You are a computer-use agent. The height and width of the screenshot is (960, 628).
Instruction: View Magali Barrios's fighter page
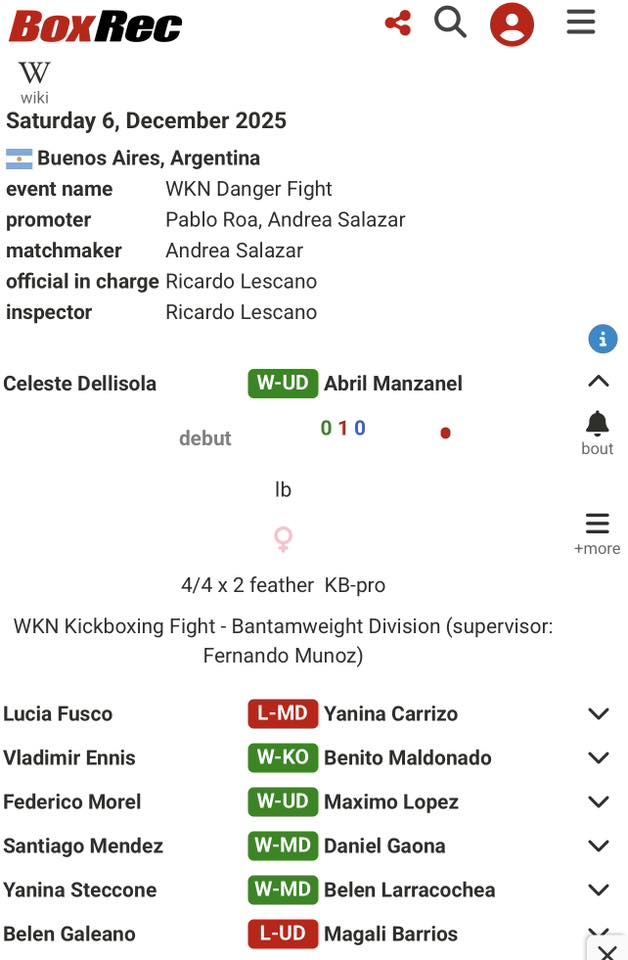[391, 934]
